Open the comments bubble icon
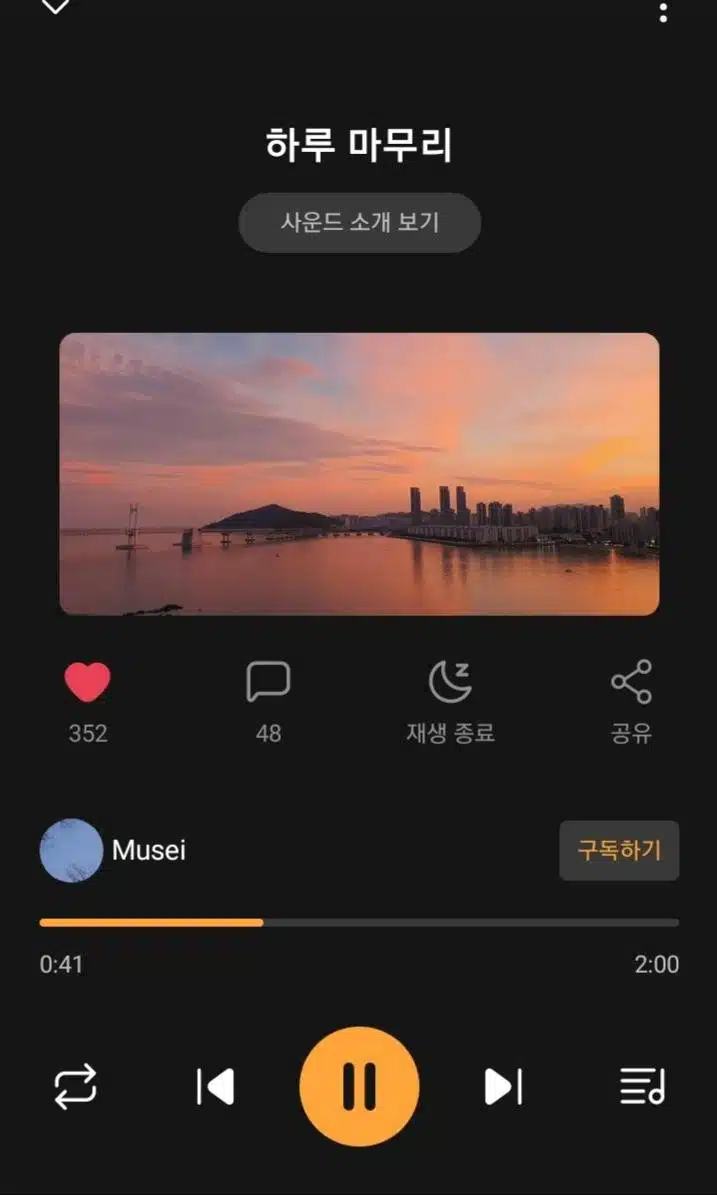The width and height of the screenshot is (717, 1195). [x=268, y=681]
